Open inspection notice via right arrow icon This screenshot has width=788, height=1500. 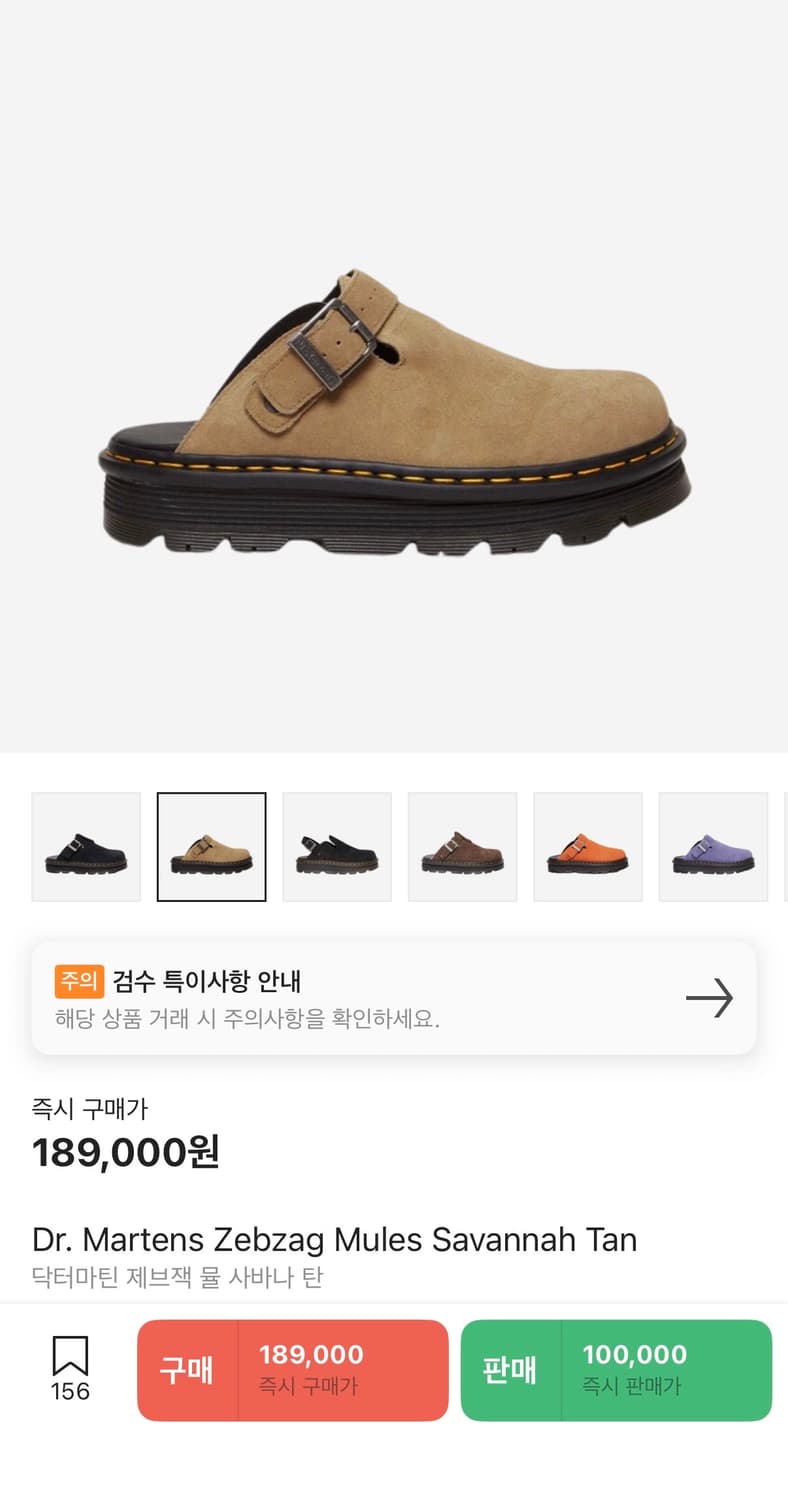(710, 997)
